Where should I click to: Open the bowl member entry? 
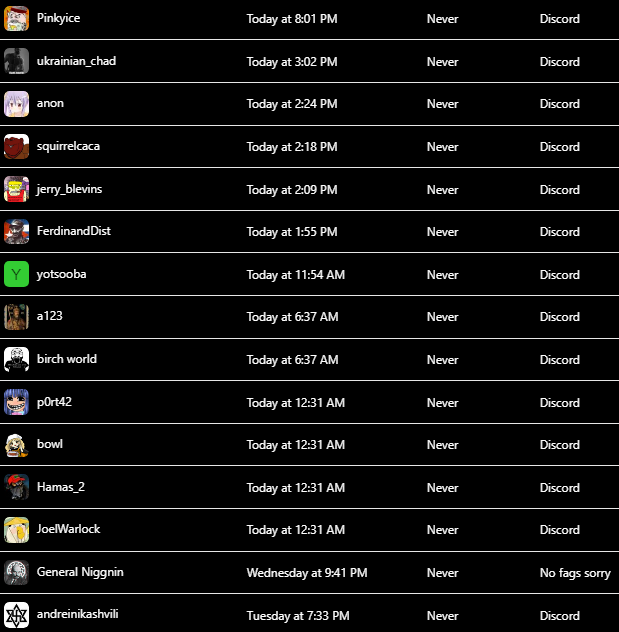[50, 444]
